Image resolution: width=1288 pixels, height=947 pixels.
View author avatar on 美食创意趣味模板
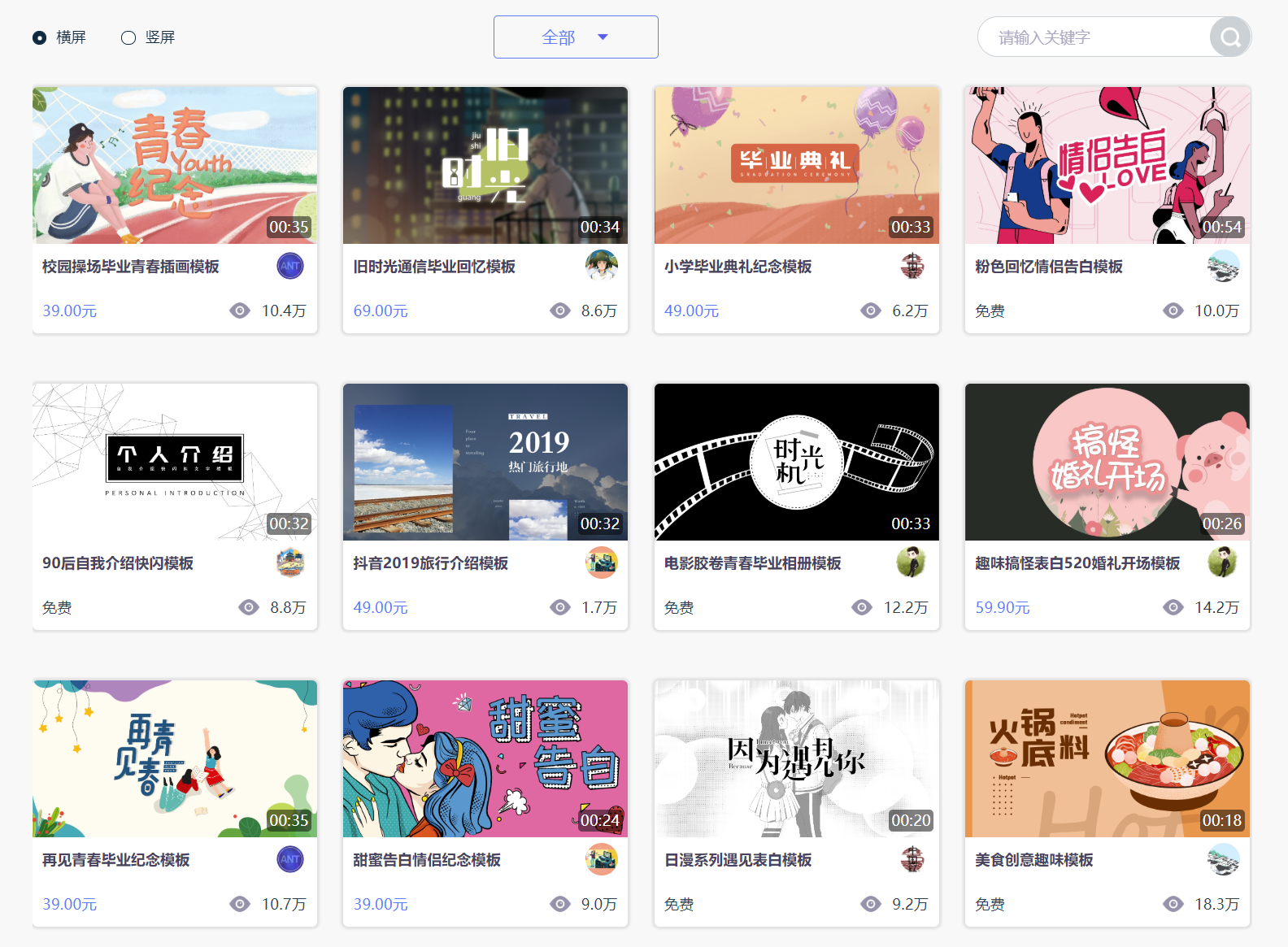pos(1223,859)
